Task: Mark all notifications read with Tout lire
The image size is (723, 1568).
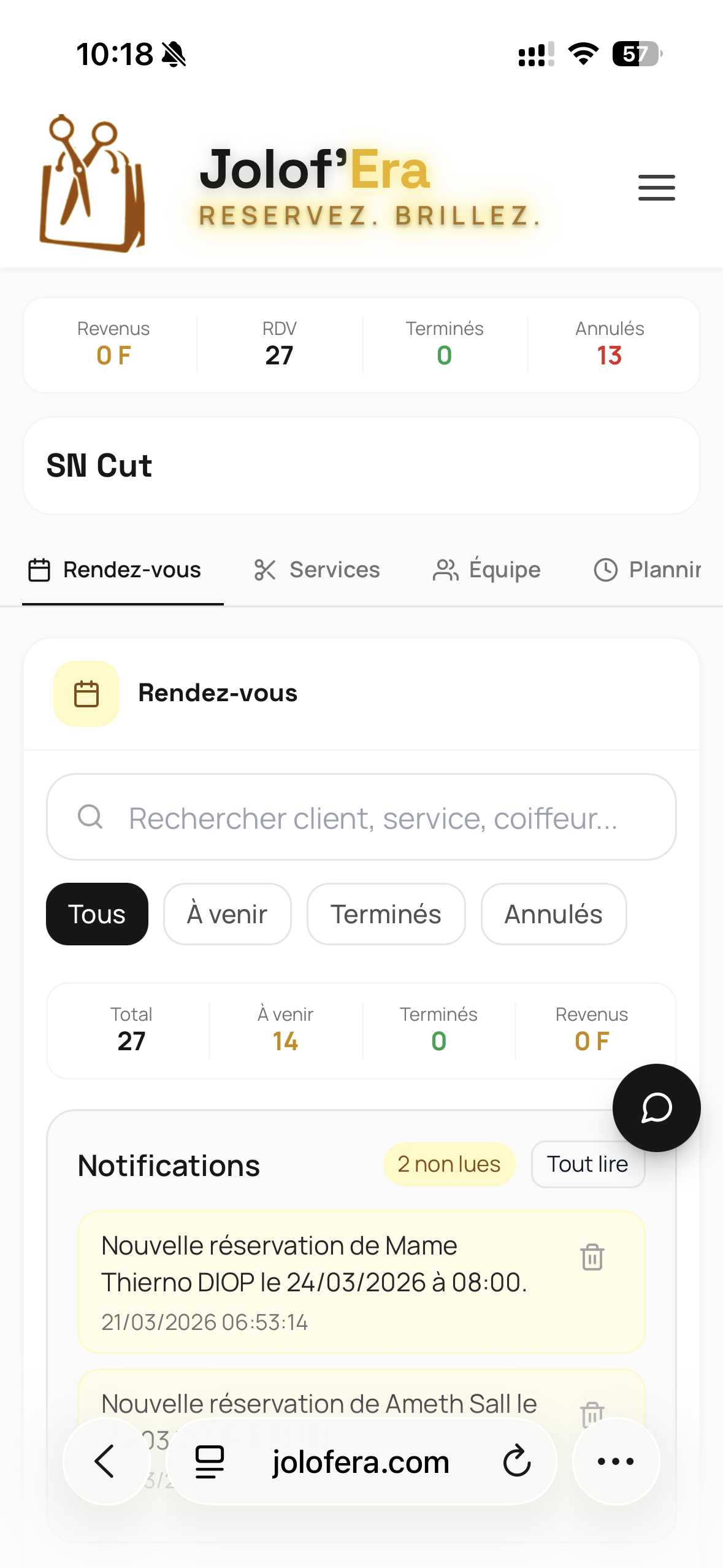Action: coord(587,1164)
